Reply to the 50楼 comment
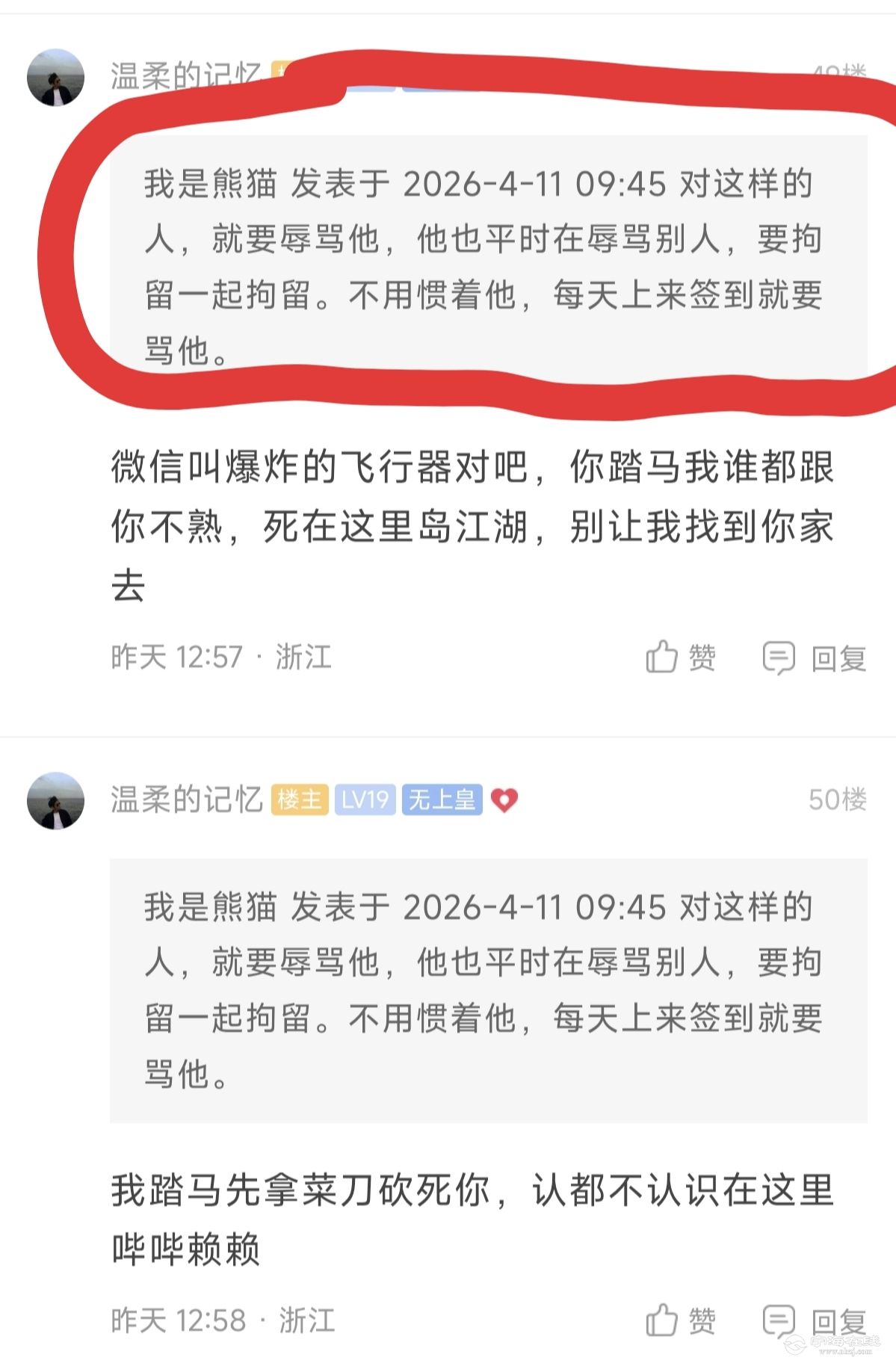Viewport: 896px width, 1366px height. pyautogui.click(x=814, y=1320)
